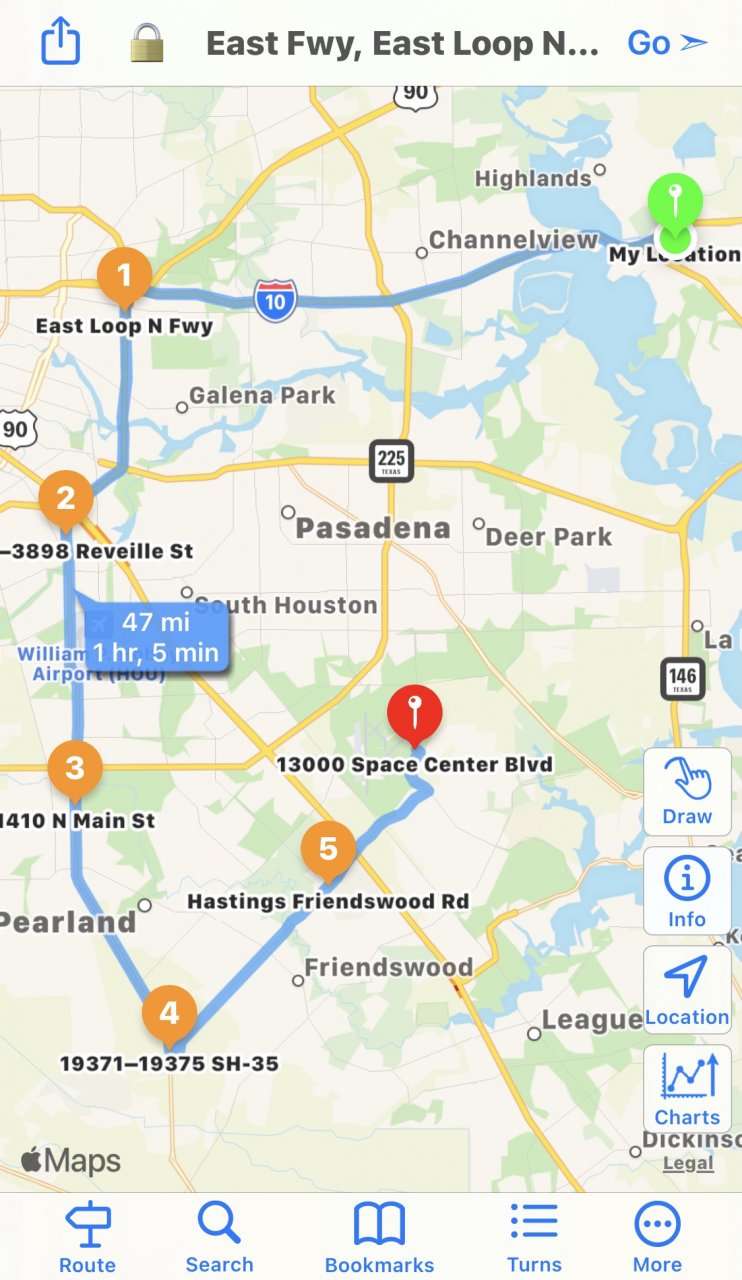Tap the red destination pin
This screenshot has width=742, height=1280.
point(415,714)
